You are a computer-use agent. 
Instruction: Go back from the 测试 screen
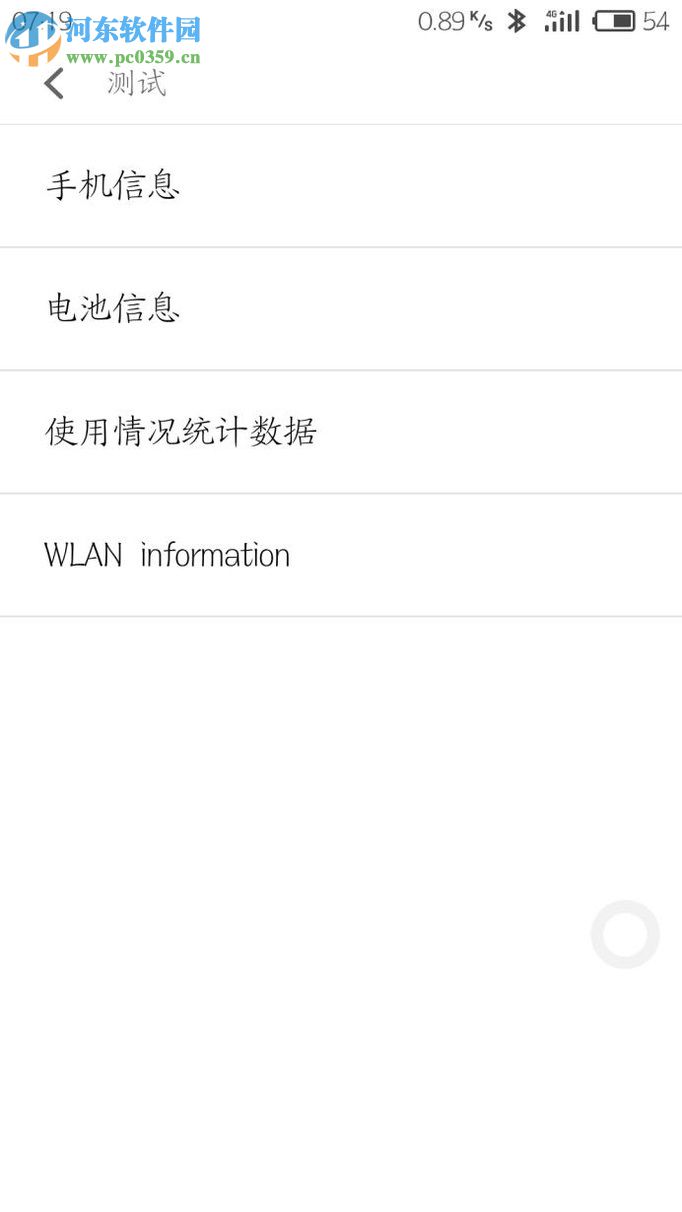pos(54,84)
